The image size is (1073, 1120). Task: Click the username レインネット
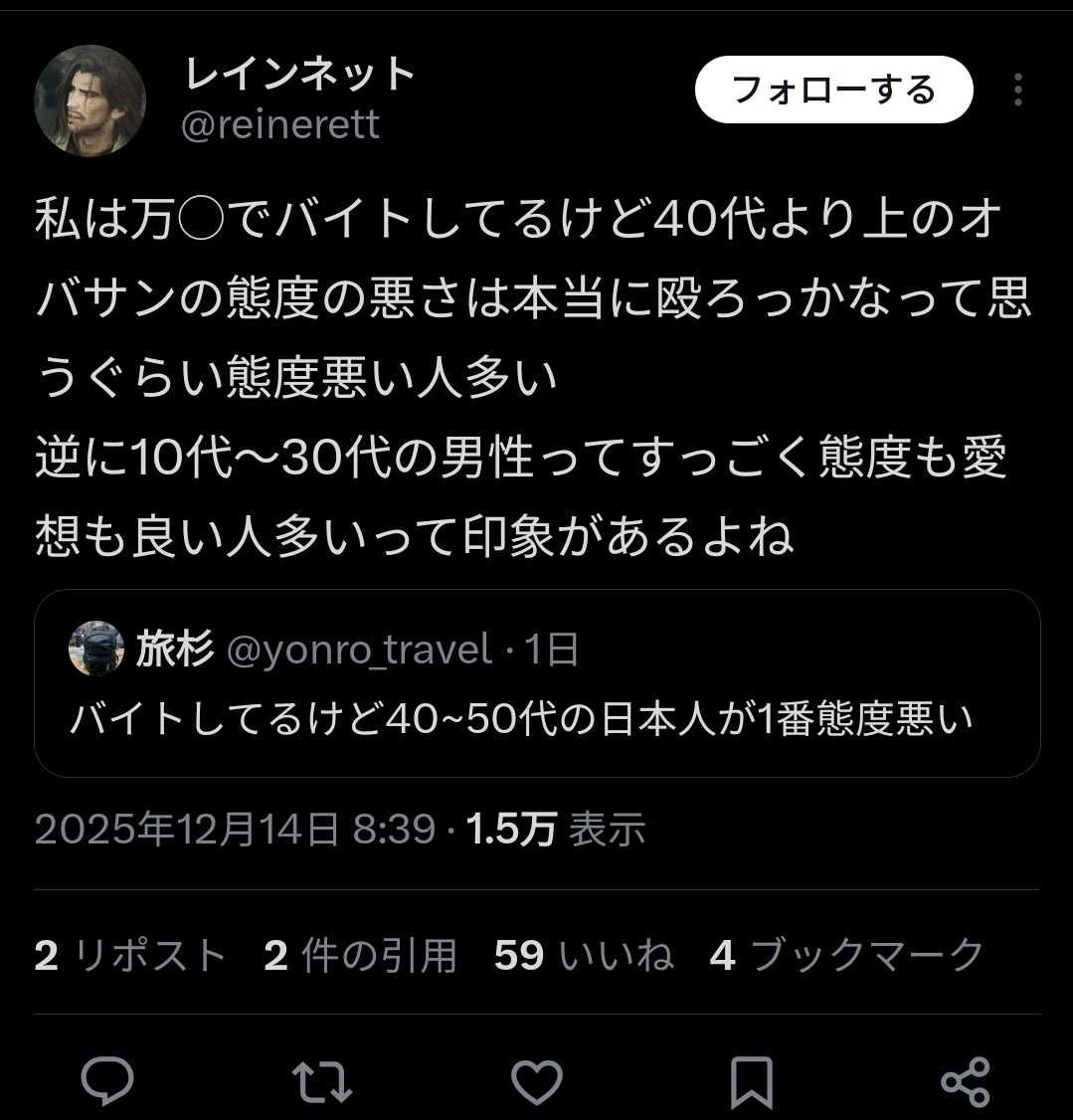300,73
